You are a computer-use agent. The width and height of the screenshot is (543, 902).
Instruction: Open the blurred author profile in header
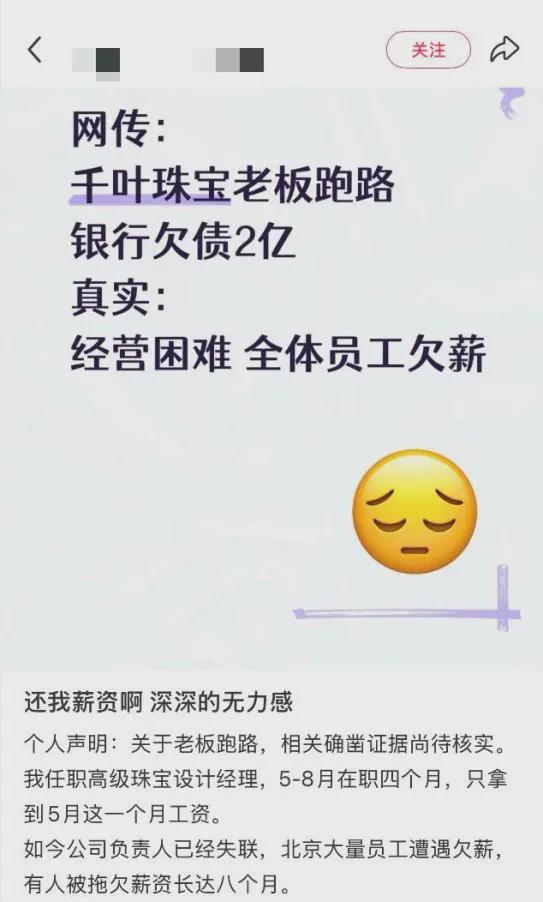click(168, 61)
